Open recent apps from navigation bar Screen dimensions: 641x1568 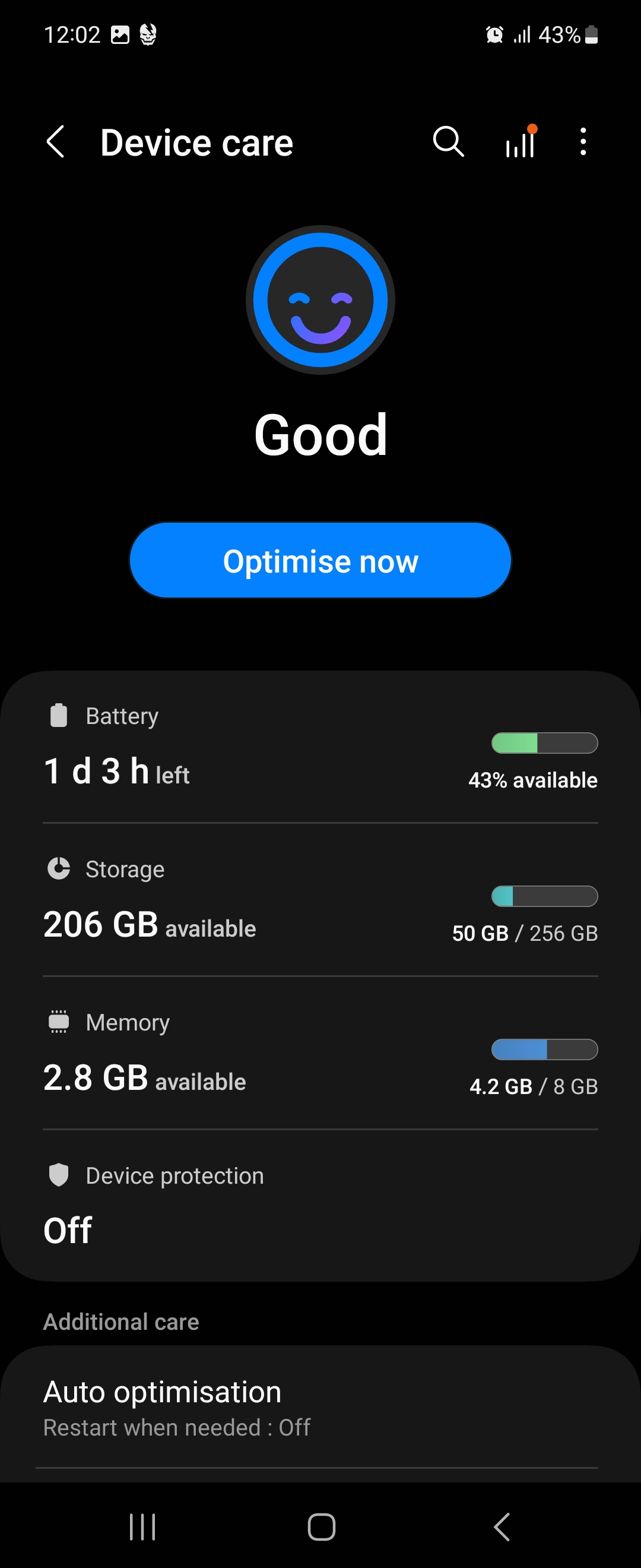tap(142, 1526)
